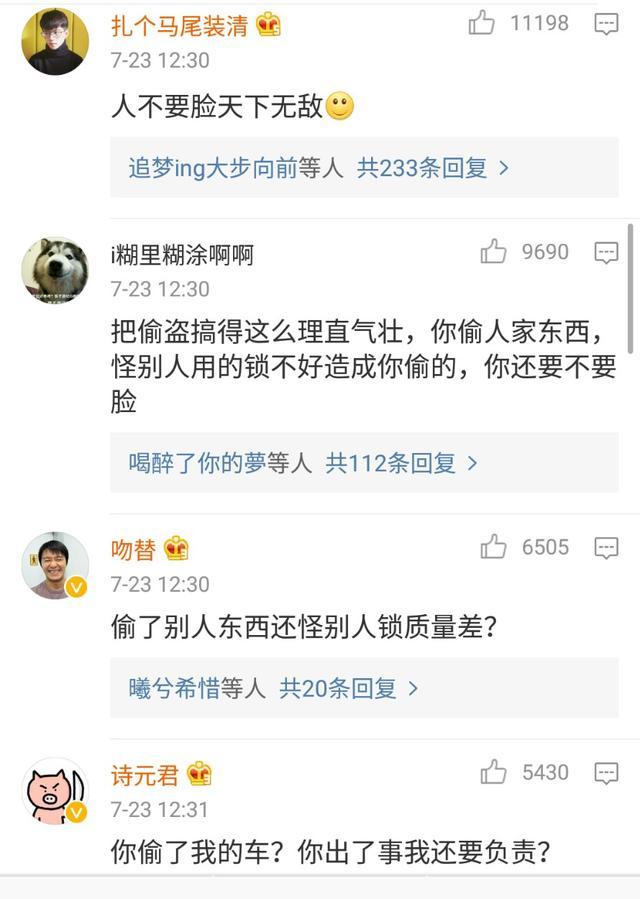Open i糊里糊涂啊啊's husky avatar
640x899 pixels.
55,271
